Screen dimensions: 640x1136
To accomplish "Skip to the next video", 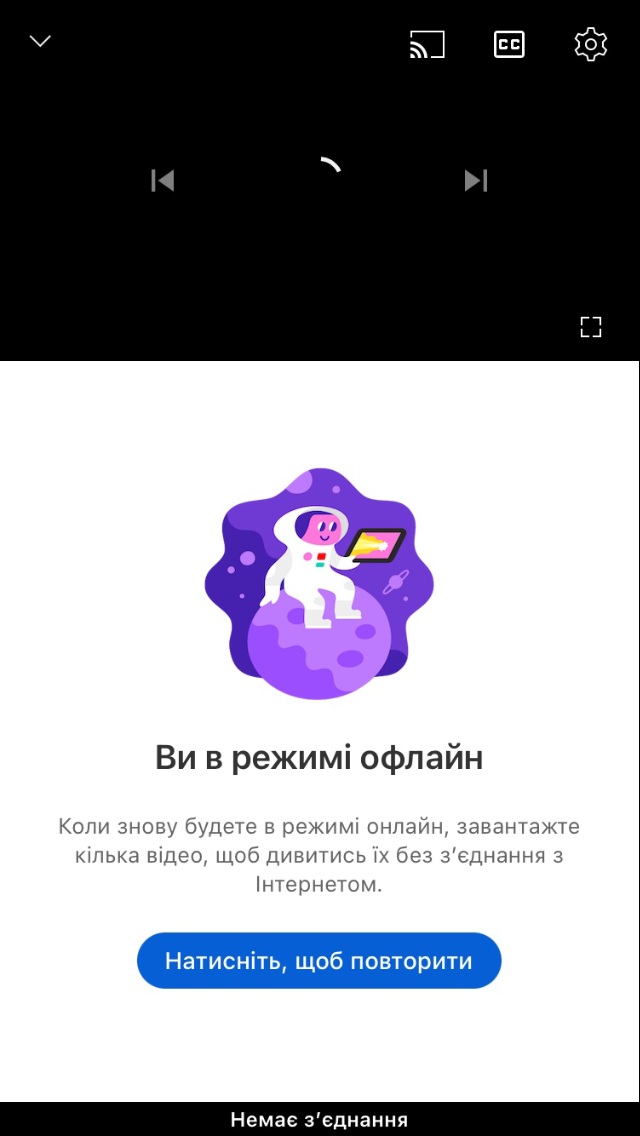I will pyautogui.click(x=476, y=180).
